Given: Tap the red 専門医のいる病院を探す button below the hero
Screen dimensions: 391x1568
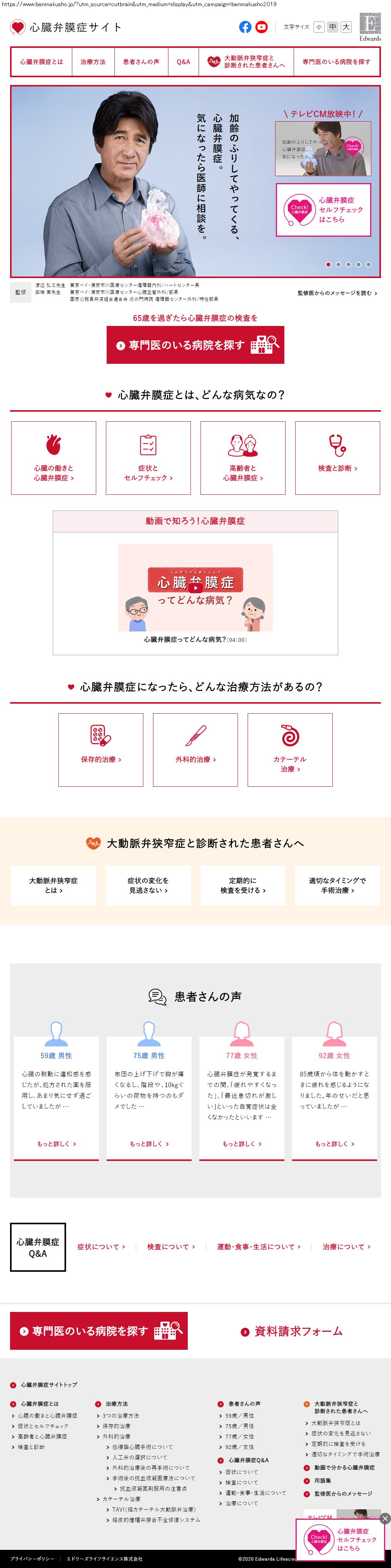Looking at the screenshot, I should (x=195, y=344).
